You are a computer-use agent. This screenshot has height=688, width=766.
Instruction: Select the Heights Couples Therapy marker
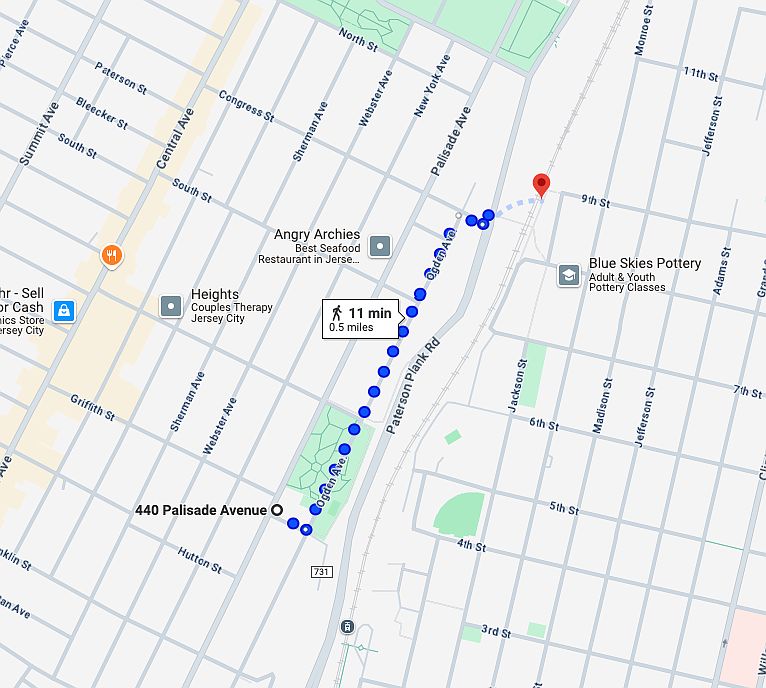172,305
